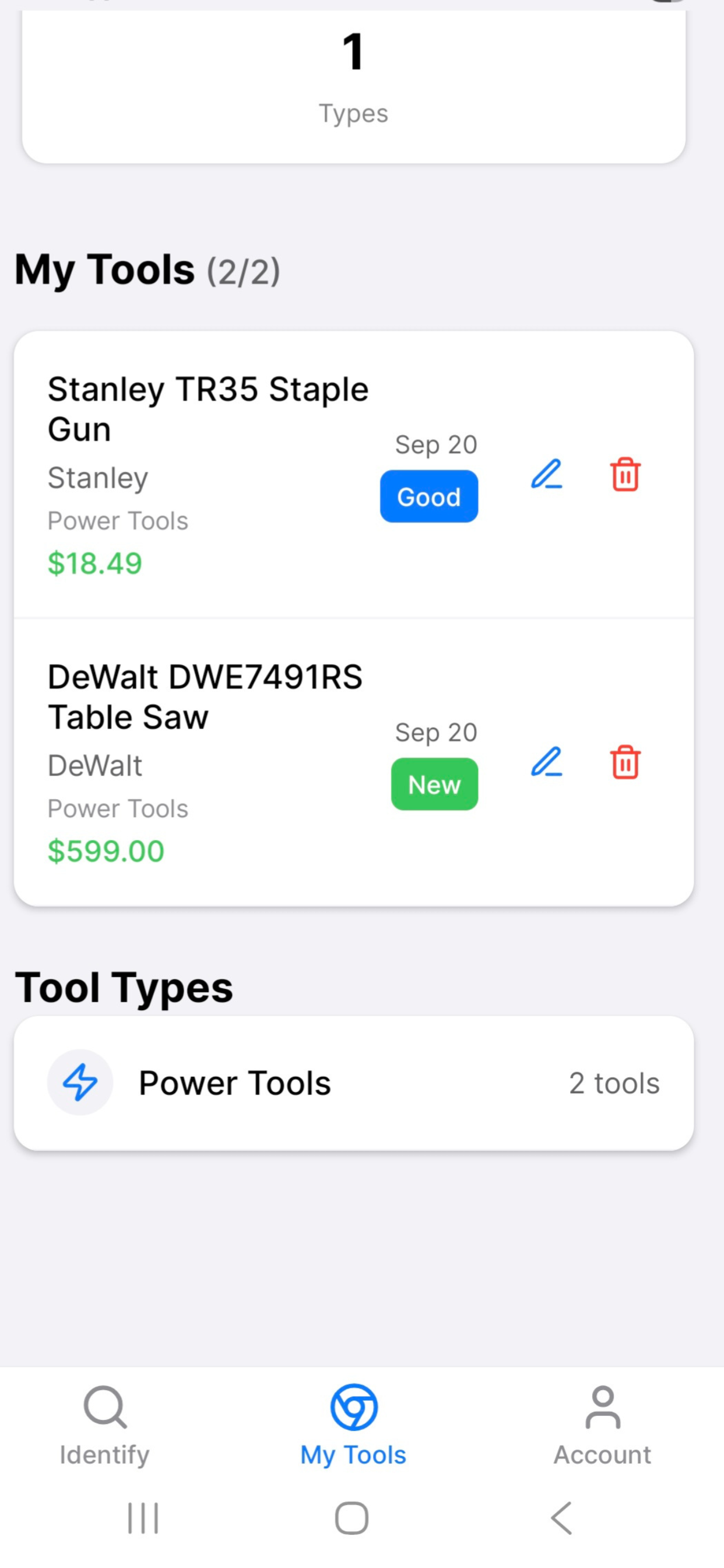
Task: Select the lightning icon beside Power Tools
Action: point(80,1082)
